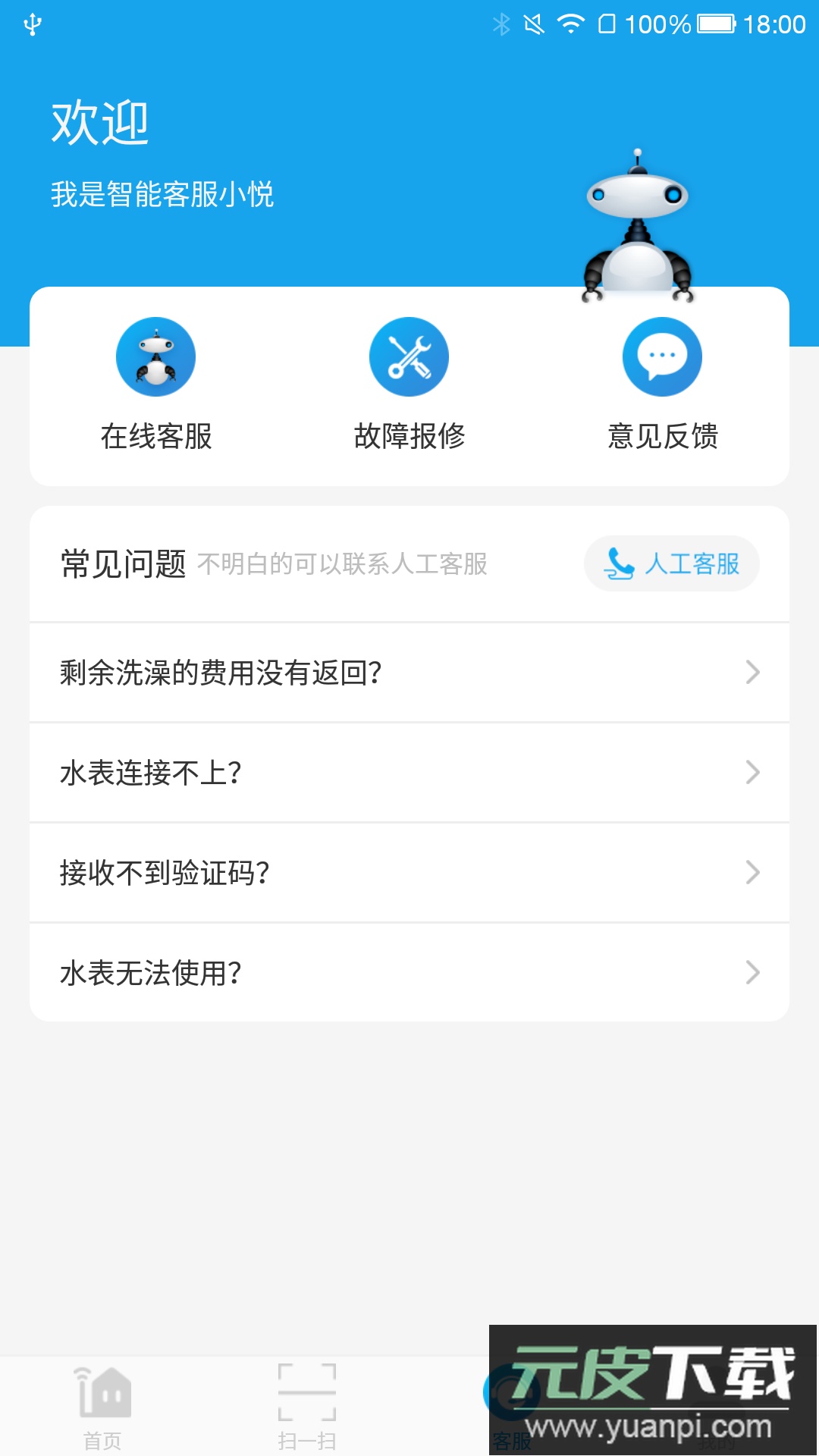Tap the welcome greeting 我是智能客服小悦

coord(165,195)
